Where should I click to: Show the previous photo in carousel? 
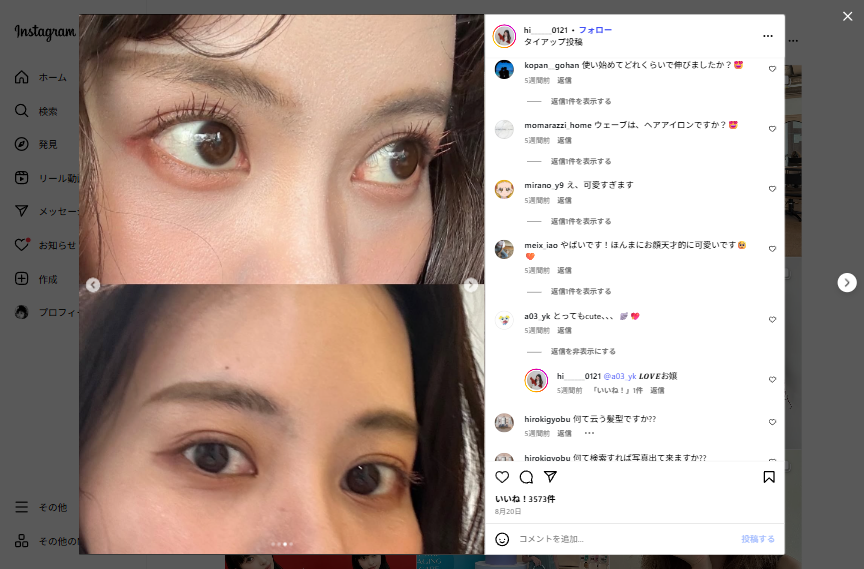(93, 285)
